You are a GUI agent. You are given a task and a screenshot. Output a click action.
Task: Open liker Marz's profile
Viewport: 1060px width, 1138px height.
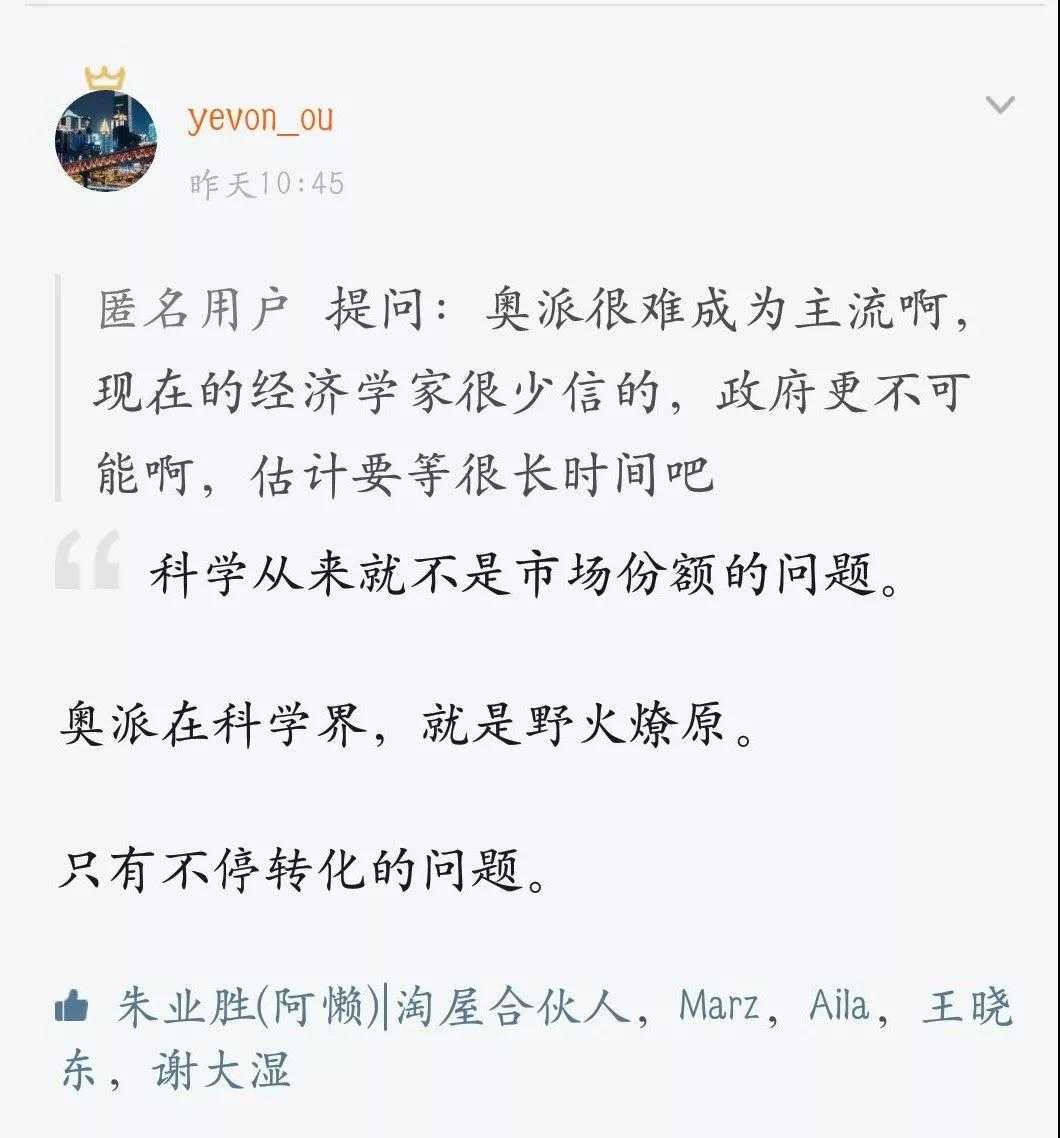pos(718,1007)
